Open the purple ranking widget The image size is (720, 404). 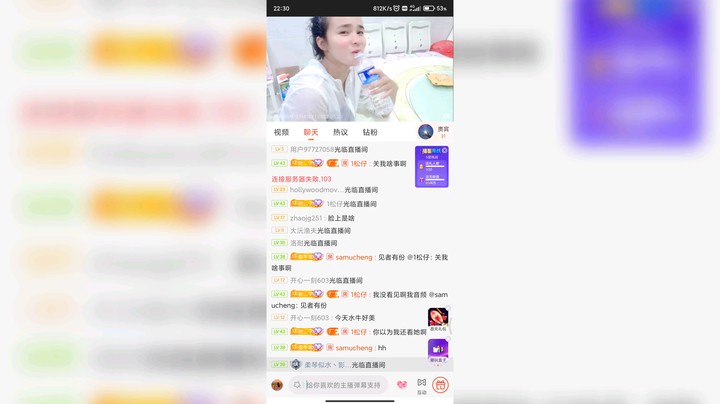point(431,167)
